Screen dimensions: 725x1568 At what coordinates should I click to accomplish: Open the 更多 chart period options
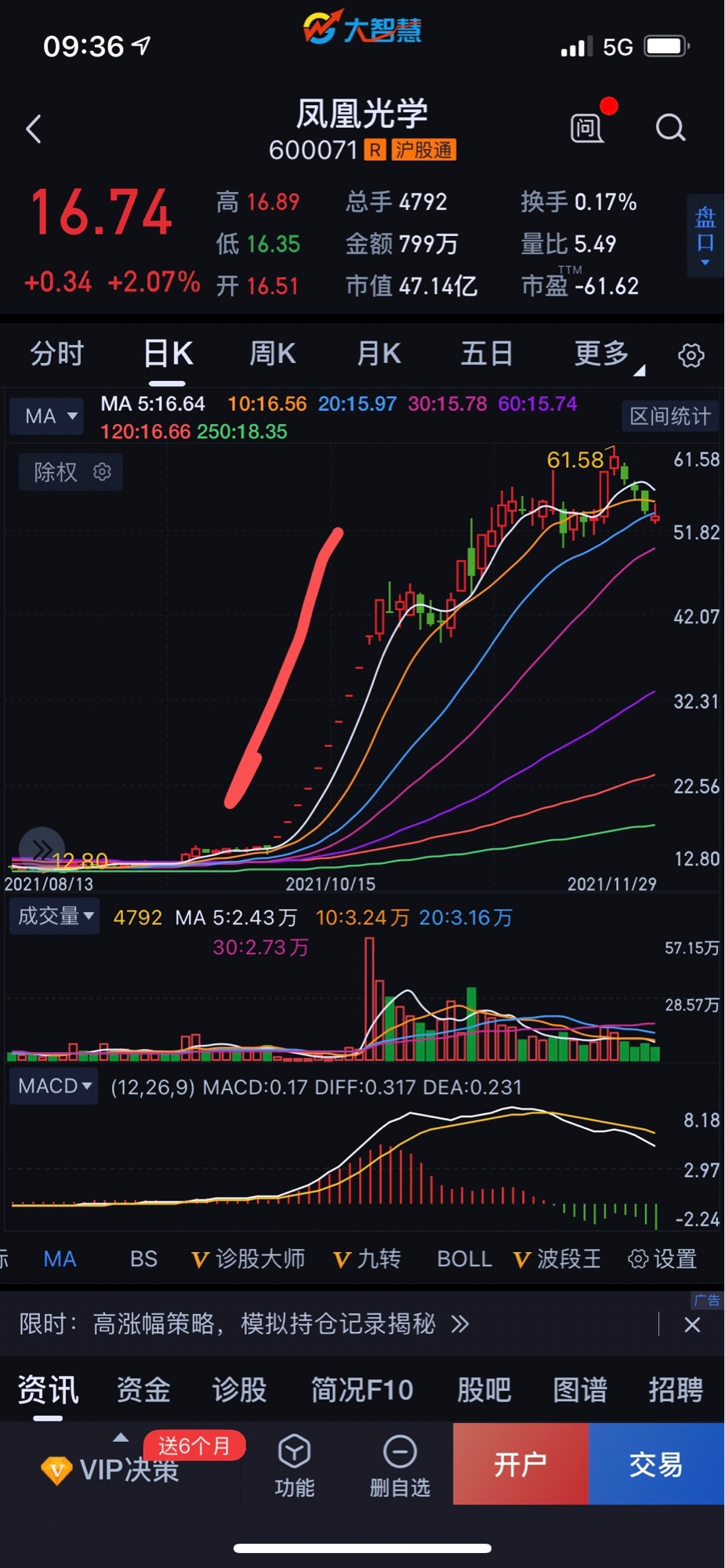(x=604, y=354)
